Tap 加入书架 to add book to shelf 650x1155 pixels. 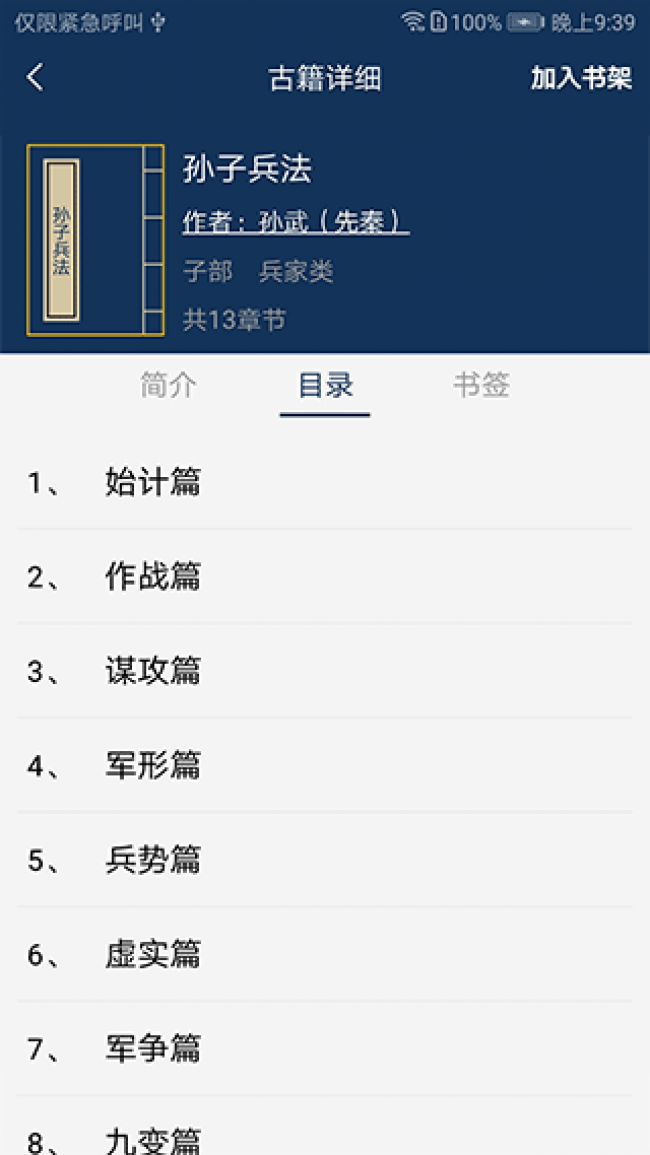pos(581,79)
